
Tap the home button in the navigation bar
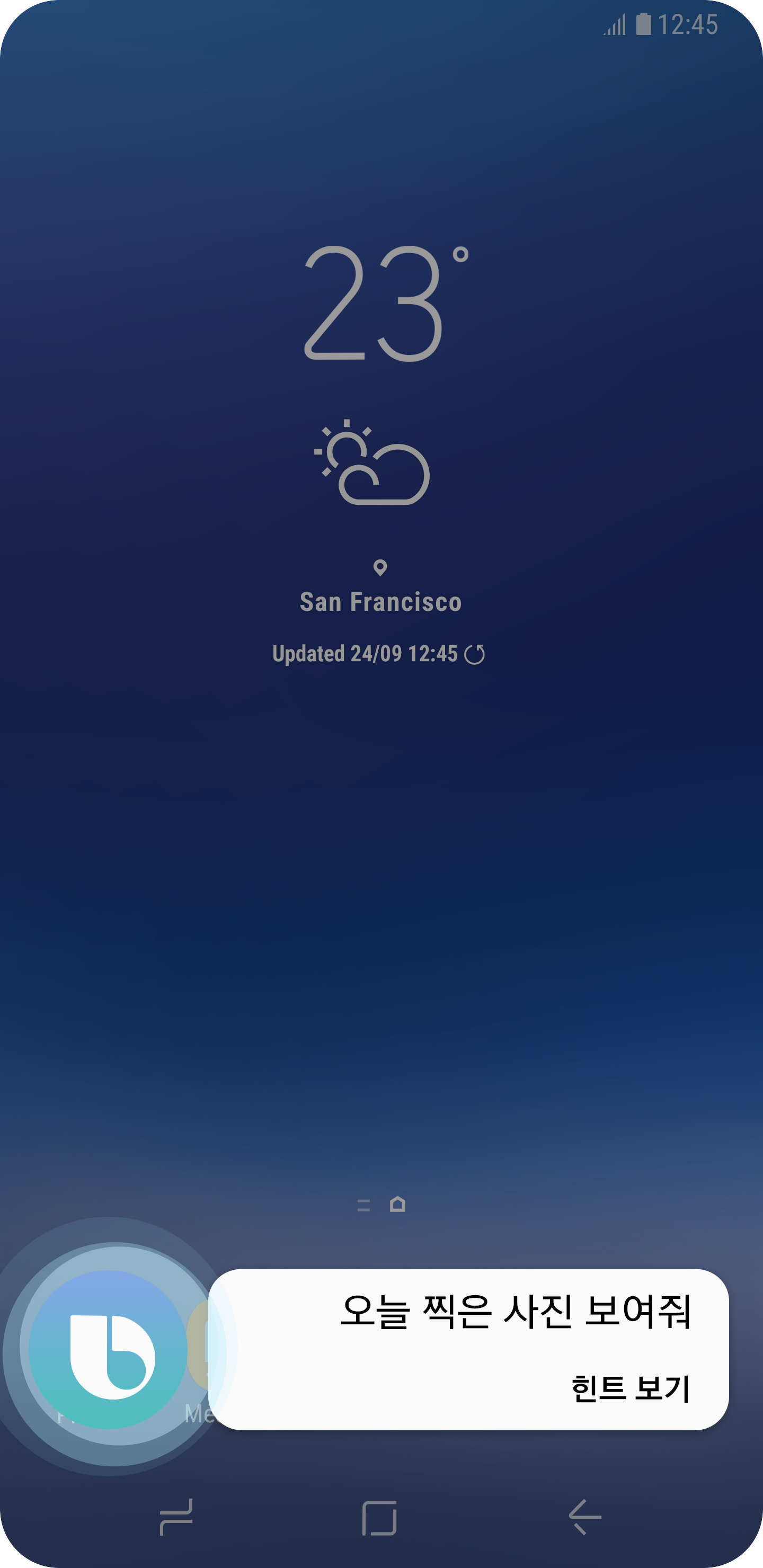pyautogui.click(x=379, y=1517)
